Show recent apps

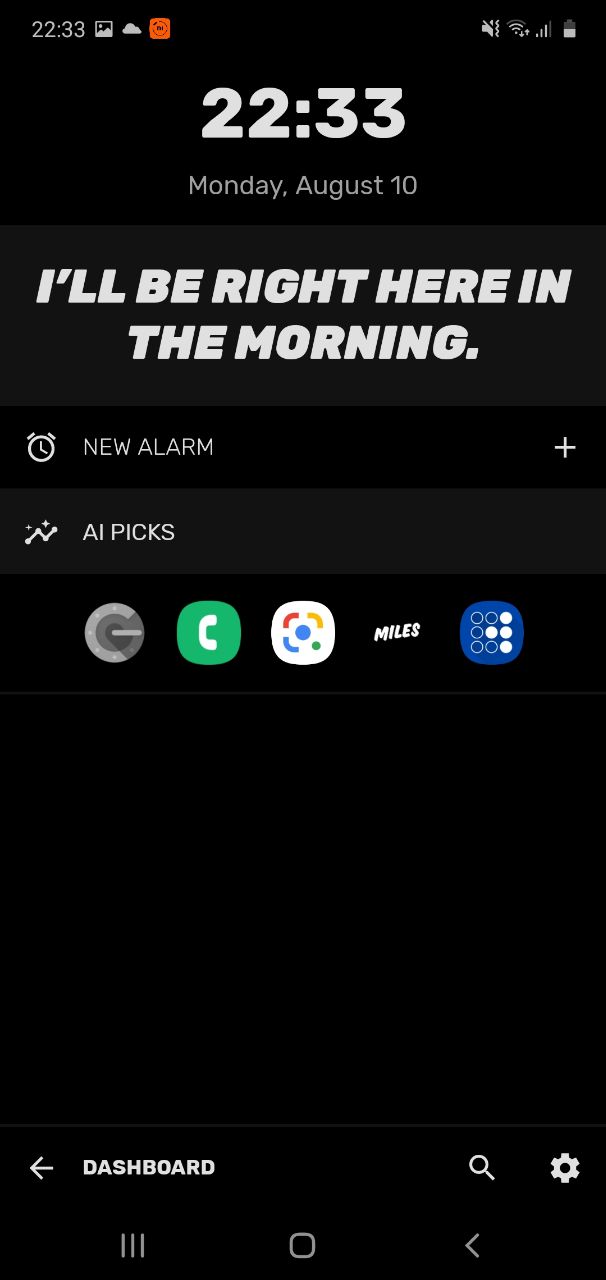pos(132,1245)
